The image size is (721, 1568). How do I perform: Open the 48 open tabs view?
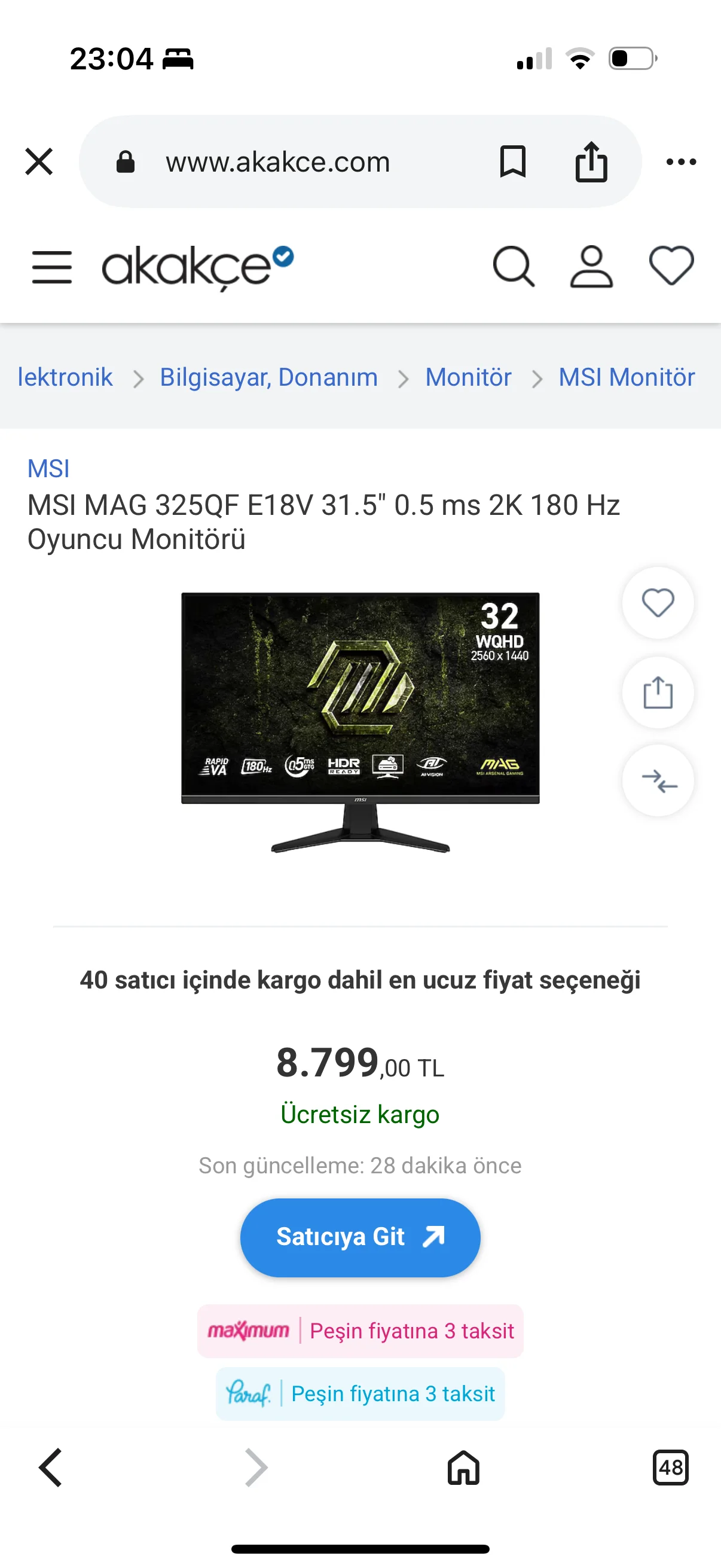click(670, 1468)
